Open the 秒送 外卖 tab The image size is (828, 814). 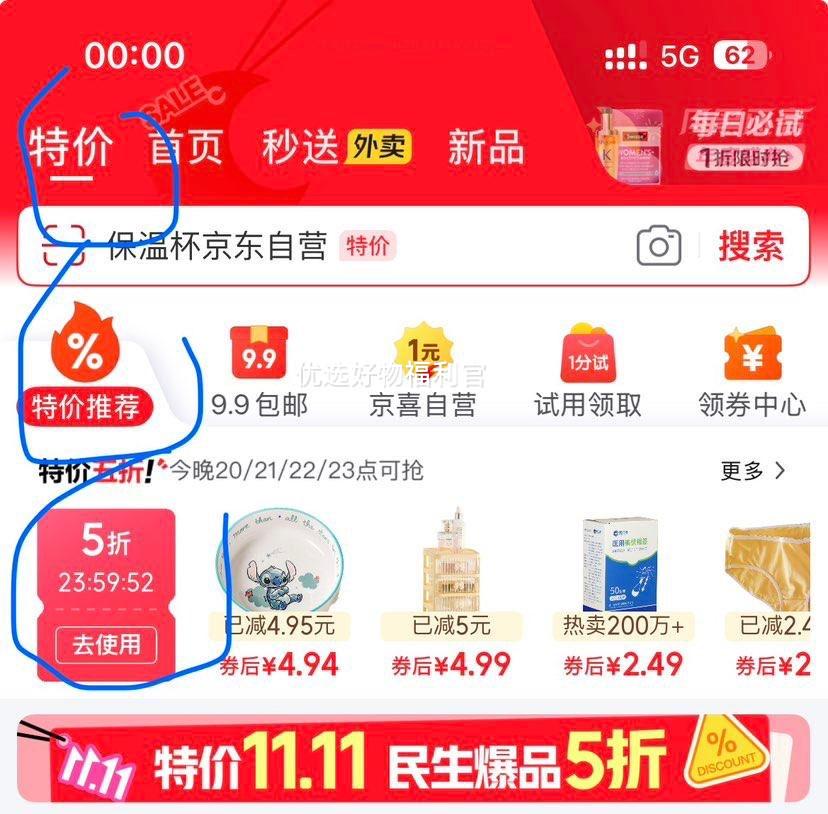tap(336, 148)
